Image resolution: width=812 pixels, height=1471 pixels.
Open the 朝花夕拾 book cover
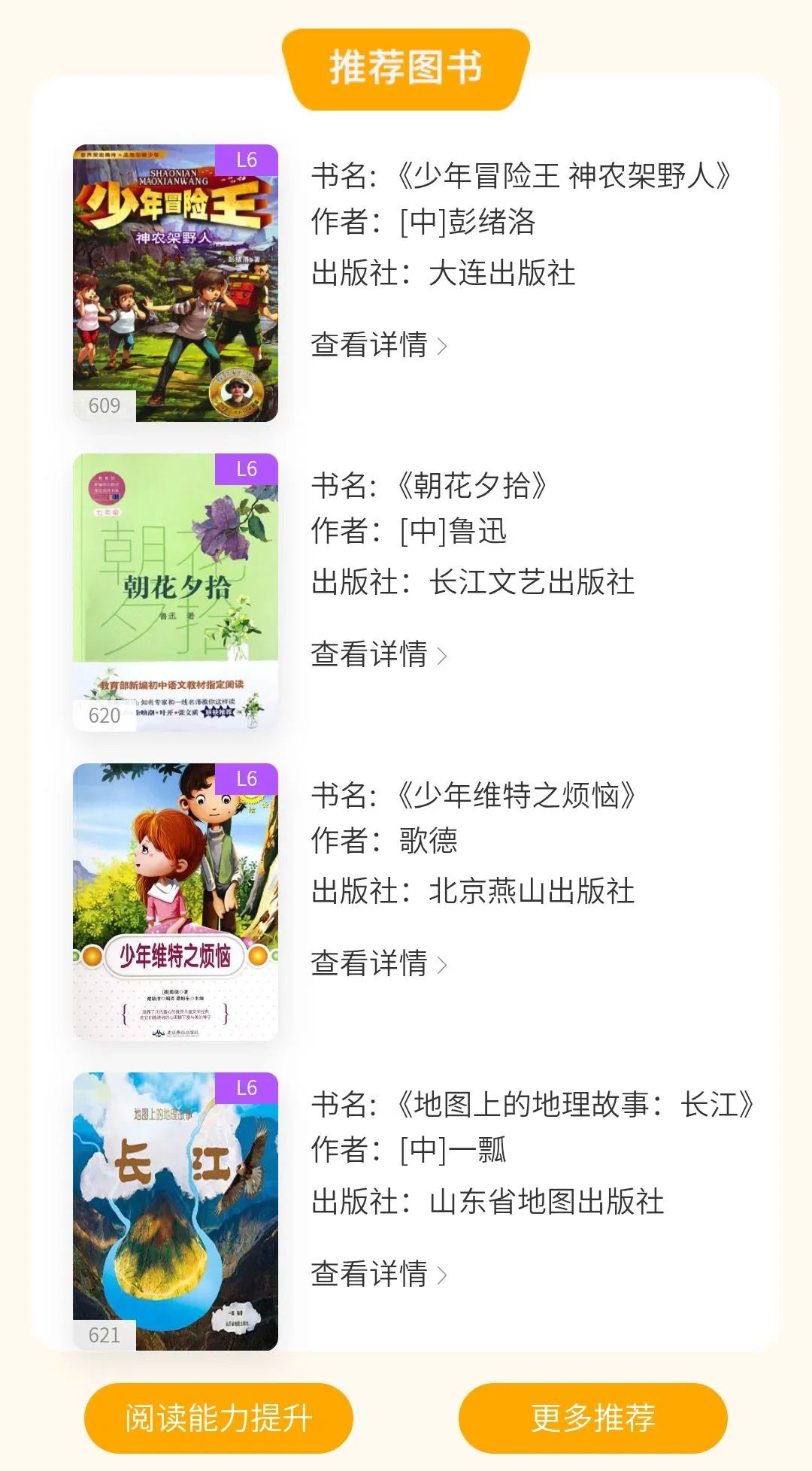175,592
